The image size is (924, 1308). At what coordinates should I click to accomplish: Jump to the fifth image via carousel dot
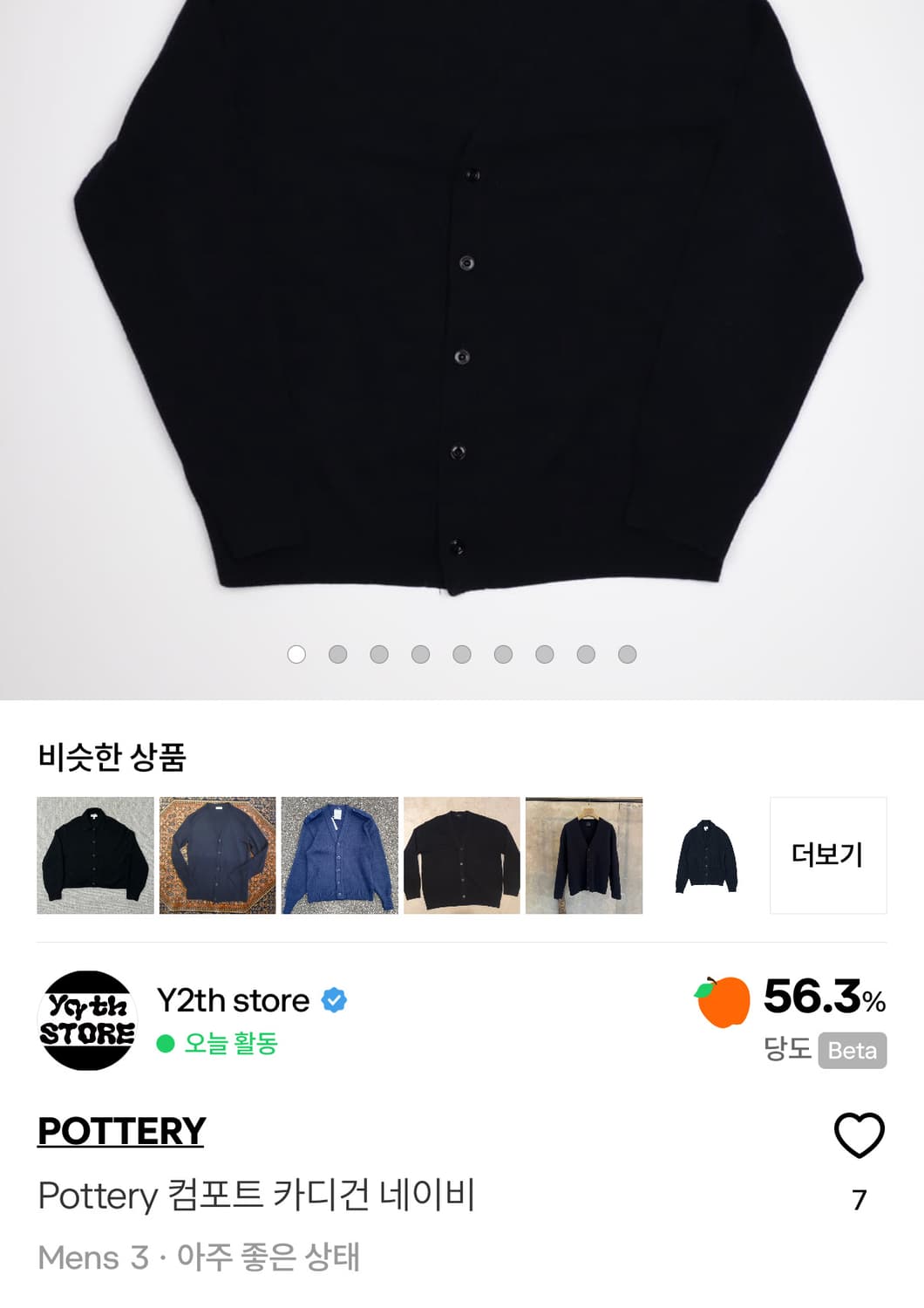(x=462, y=652)
